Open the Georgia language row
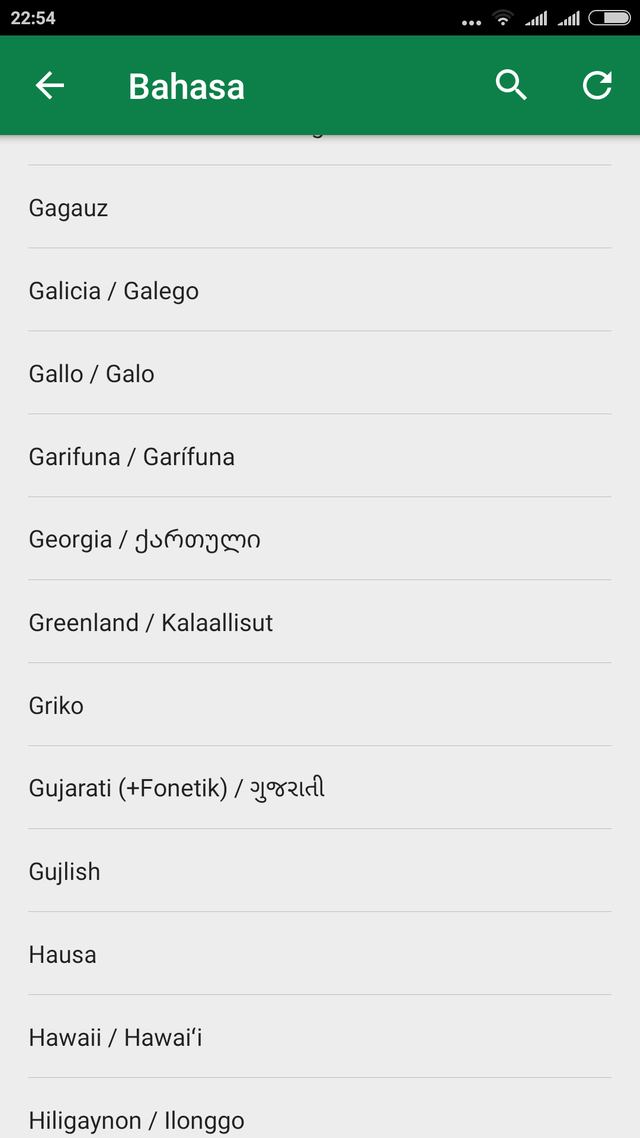This screenshot has height=1138, width=640. (x=320, y=539)
